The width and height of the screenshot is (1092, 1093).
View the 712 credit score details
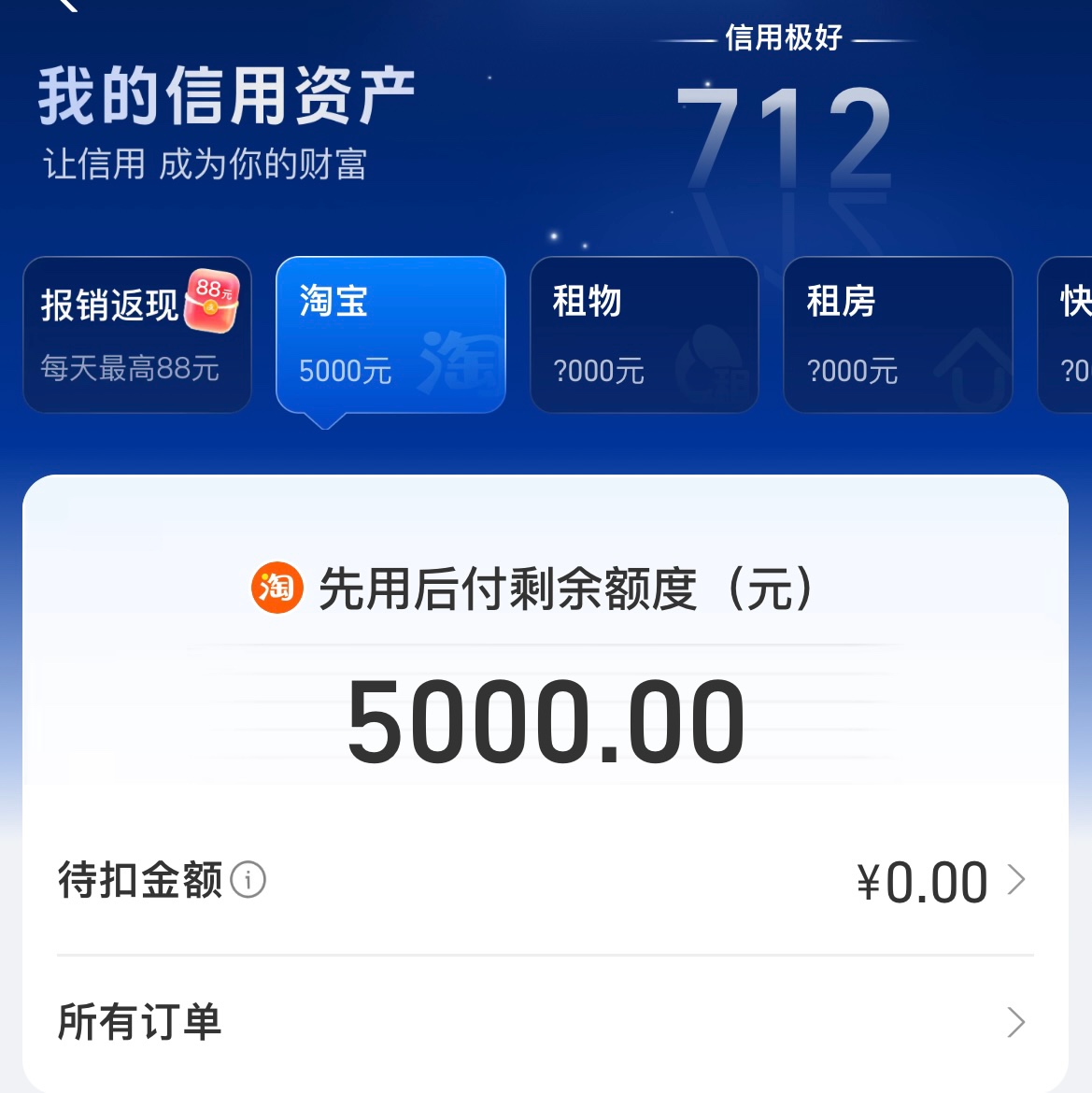pos(785,135)
